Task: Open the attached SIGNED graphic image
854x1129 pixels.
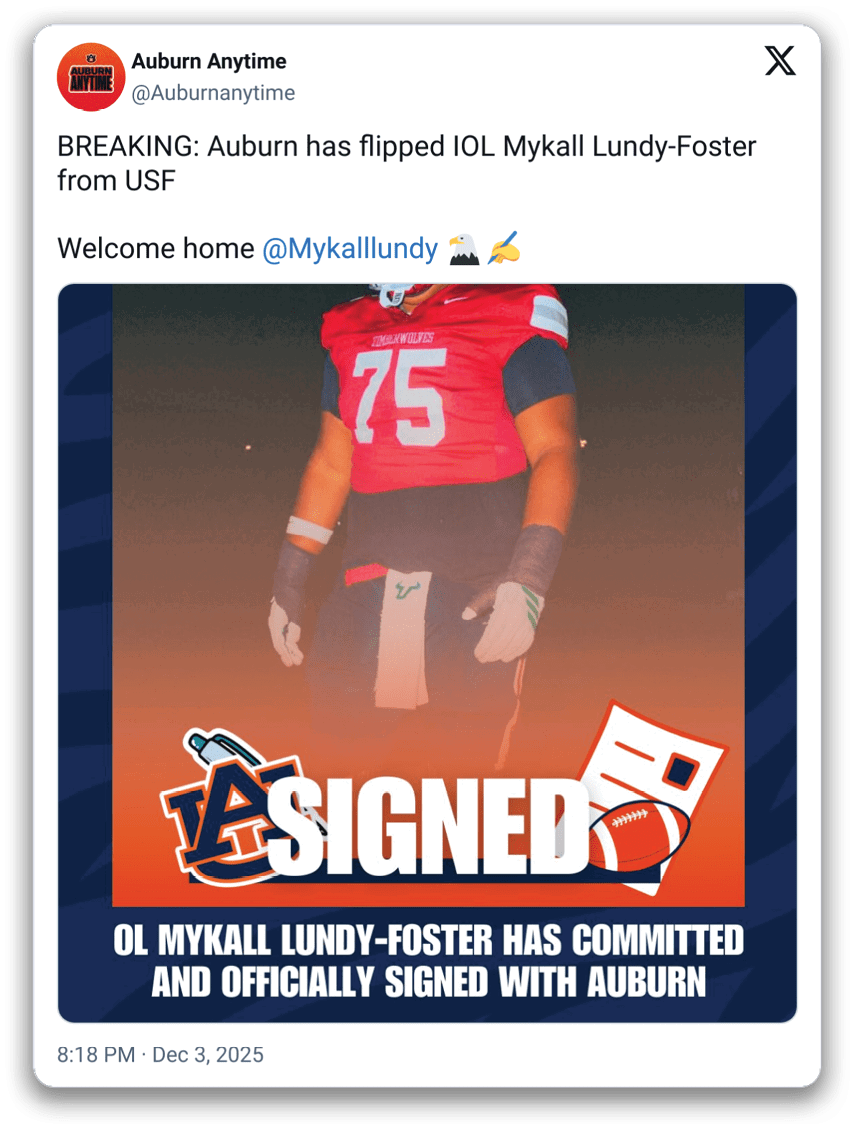Action: [x=427, y=653]
